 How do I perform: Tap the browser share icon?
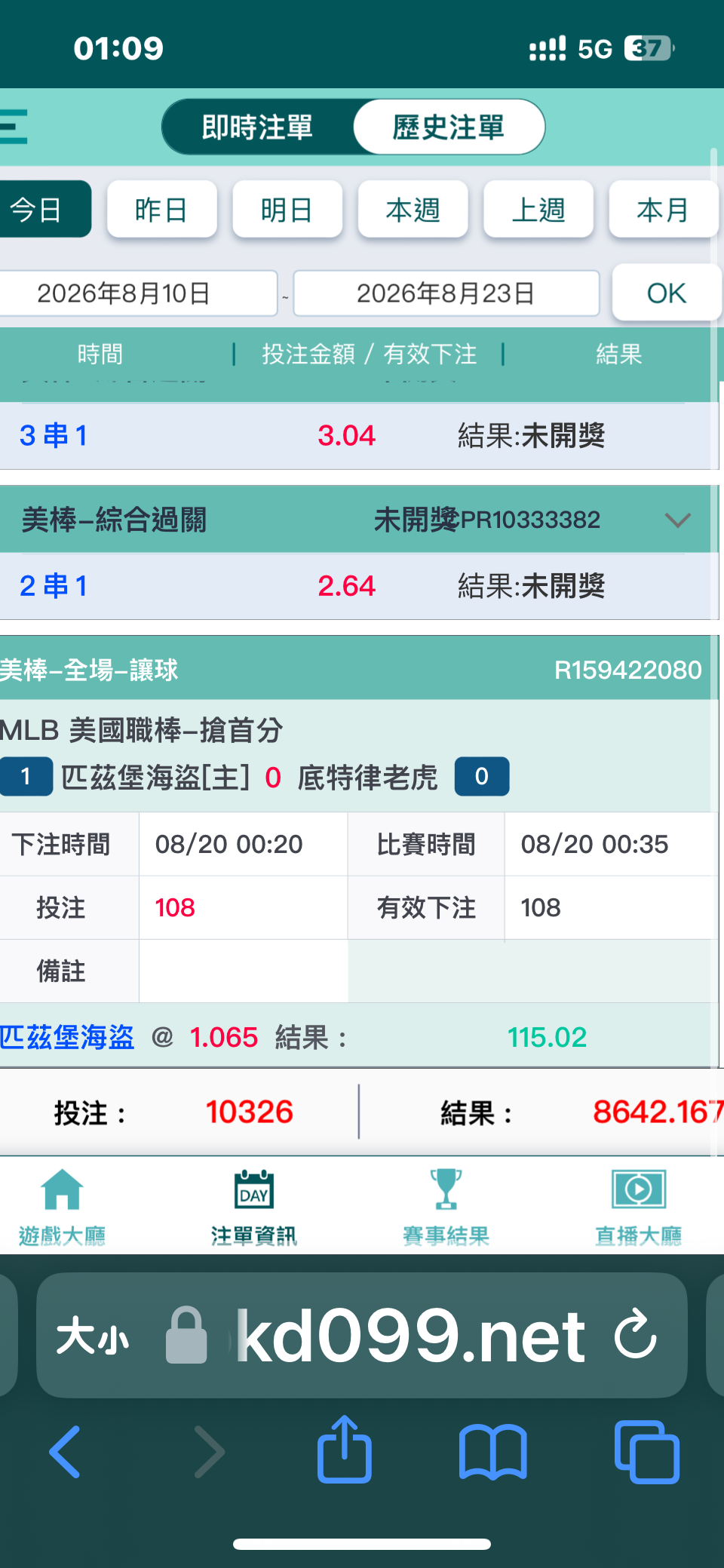[x=345, y=1449]
